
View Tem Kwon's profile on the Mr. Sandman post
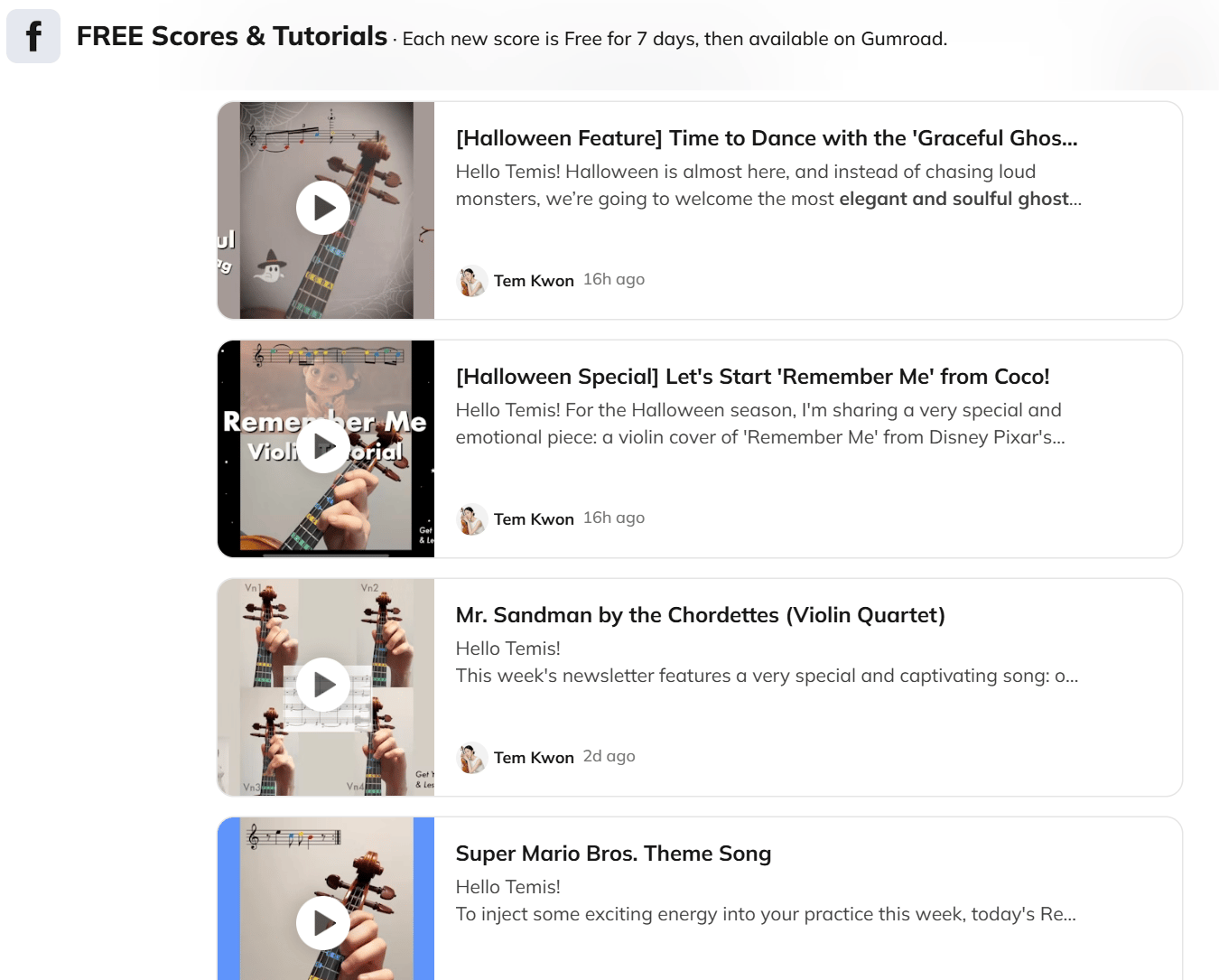click(x=533, y=758)
